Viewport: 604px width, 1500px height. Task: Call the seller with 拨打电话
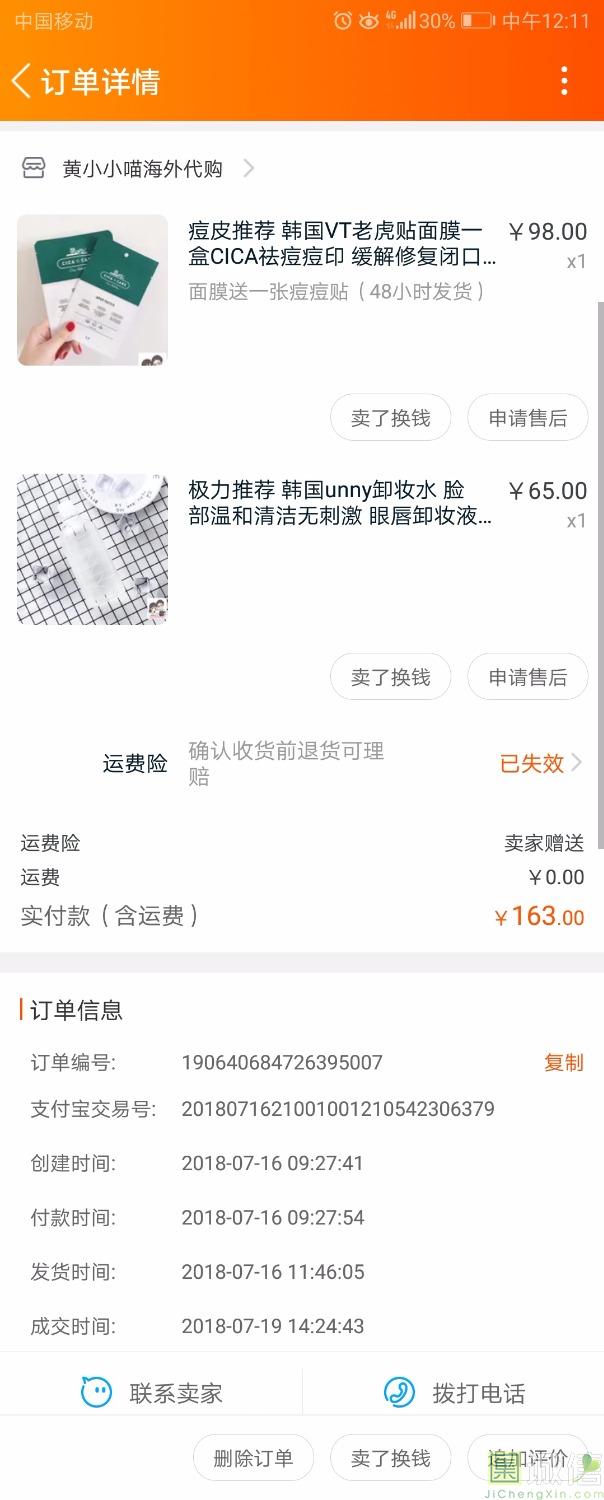coord(455,1393)
